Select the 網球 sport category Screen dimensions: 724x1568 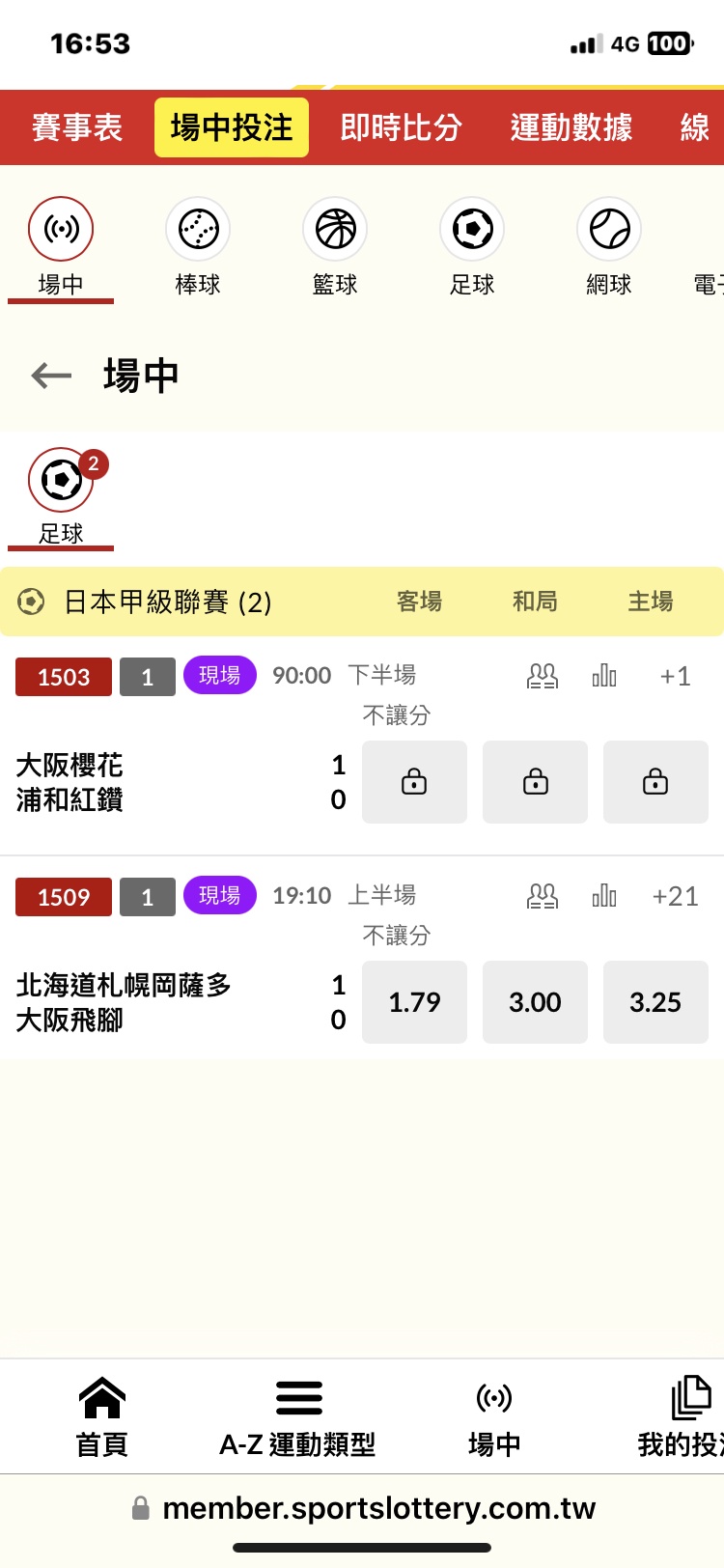609,246
